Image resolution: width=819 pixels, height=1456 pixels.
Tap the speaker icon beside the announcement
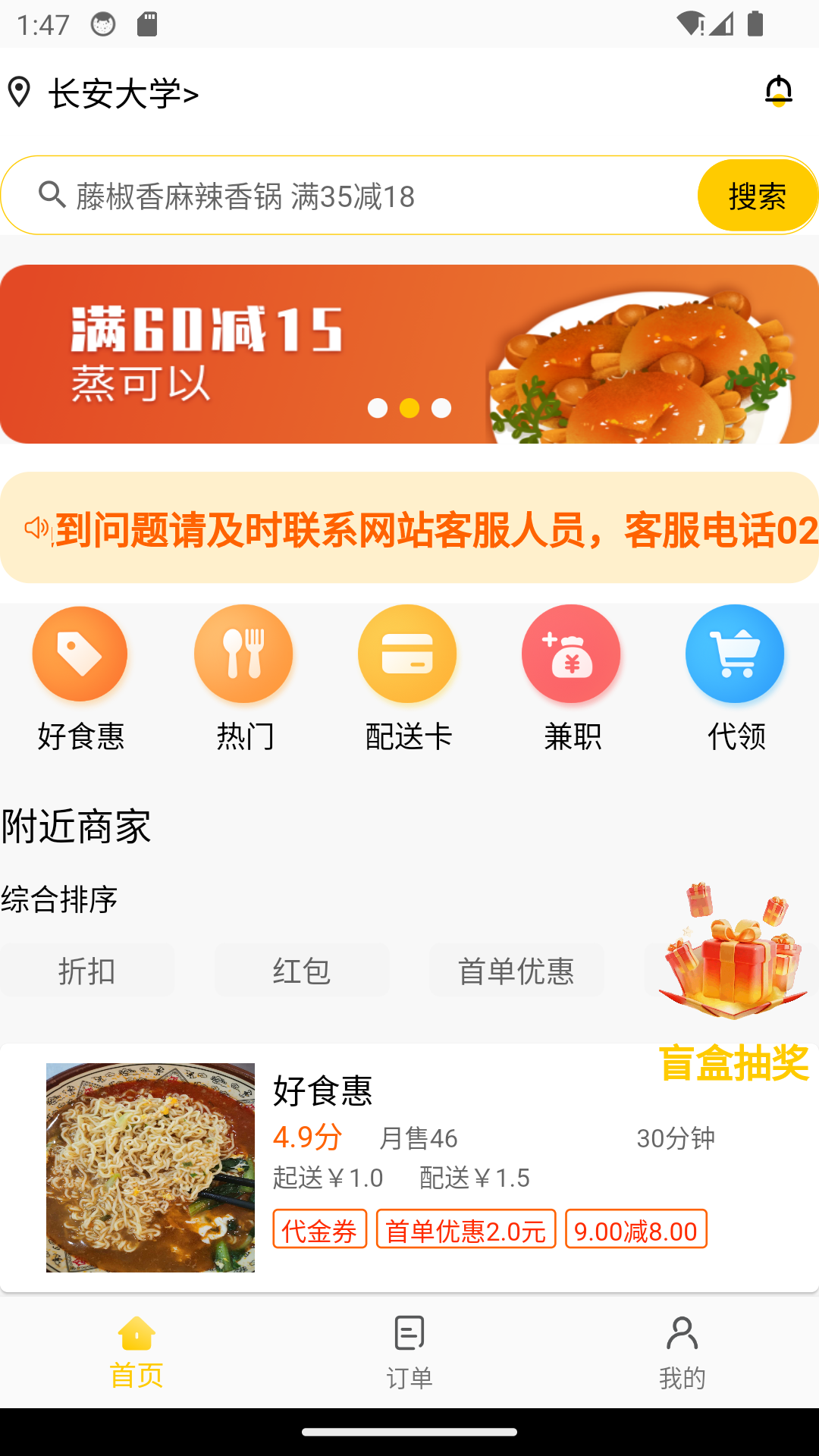click(x=36, y=529)
